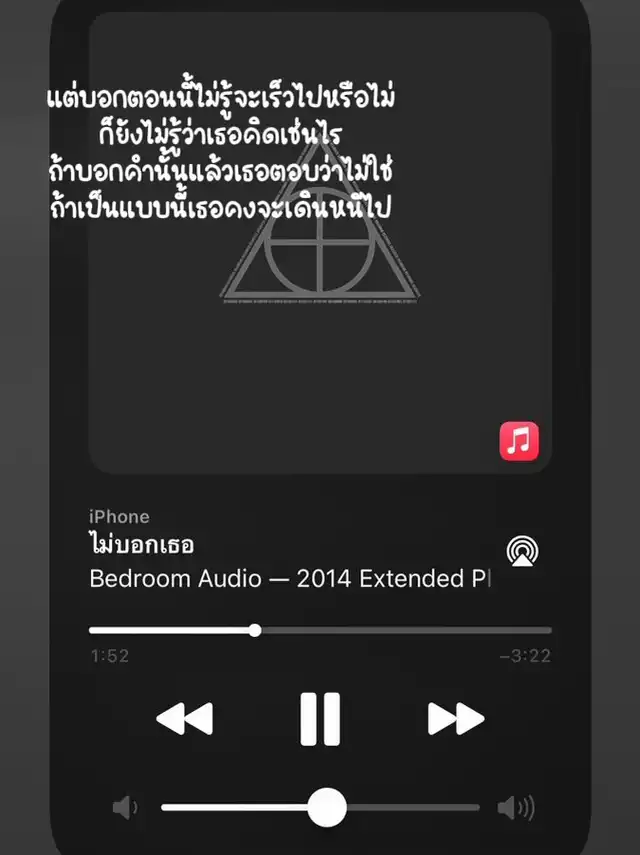Screen dimensions: 640x855
Task: Tap the song progress bar to seek
Action: (320, 630)
